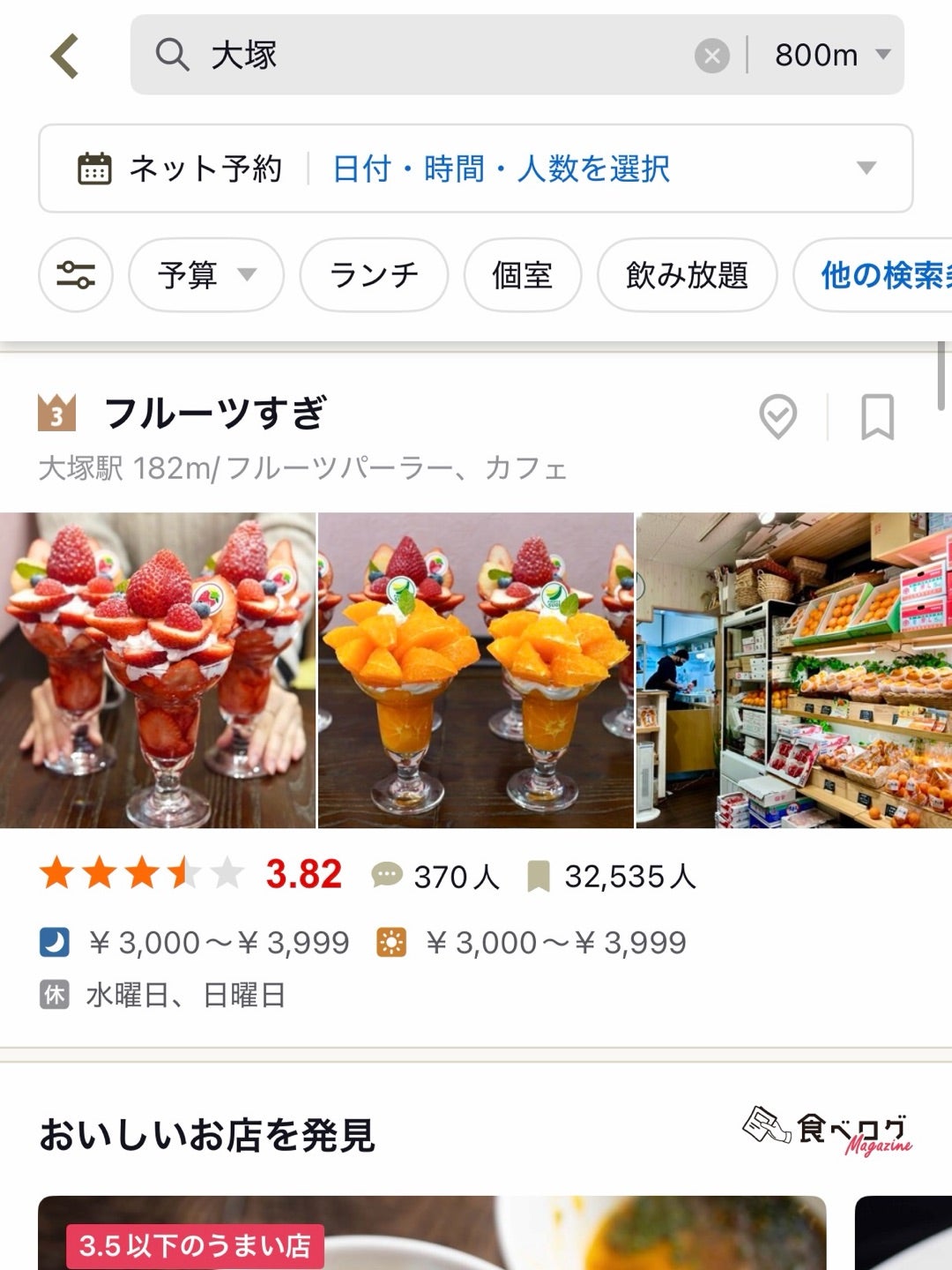Open the 800m distance dropdown
The height and width of the screenshot is (1270, 952).
(831, 56)
